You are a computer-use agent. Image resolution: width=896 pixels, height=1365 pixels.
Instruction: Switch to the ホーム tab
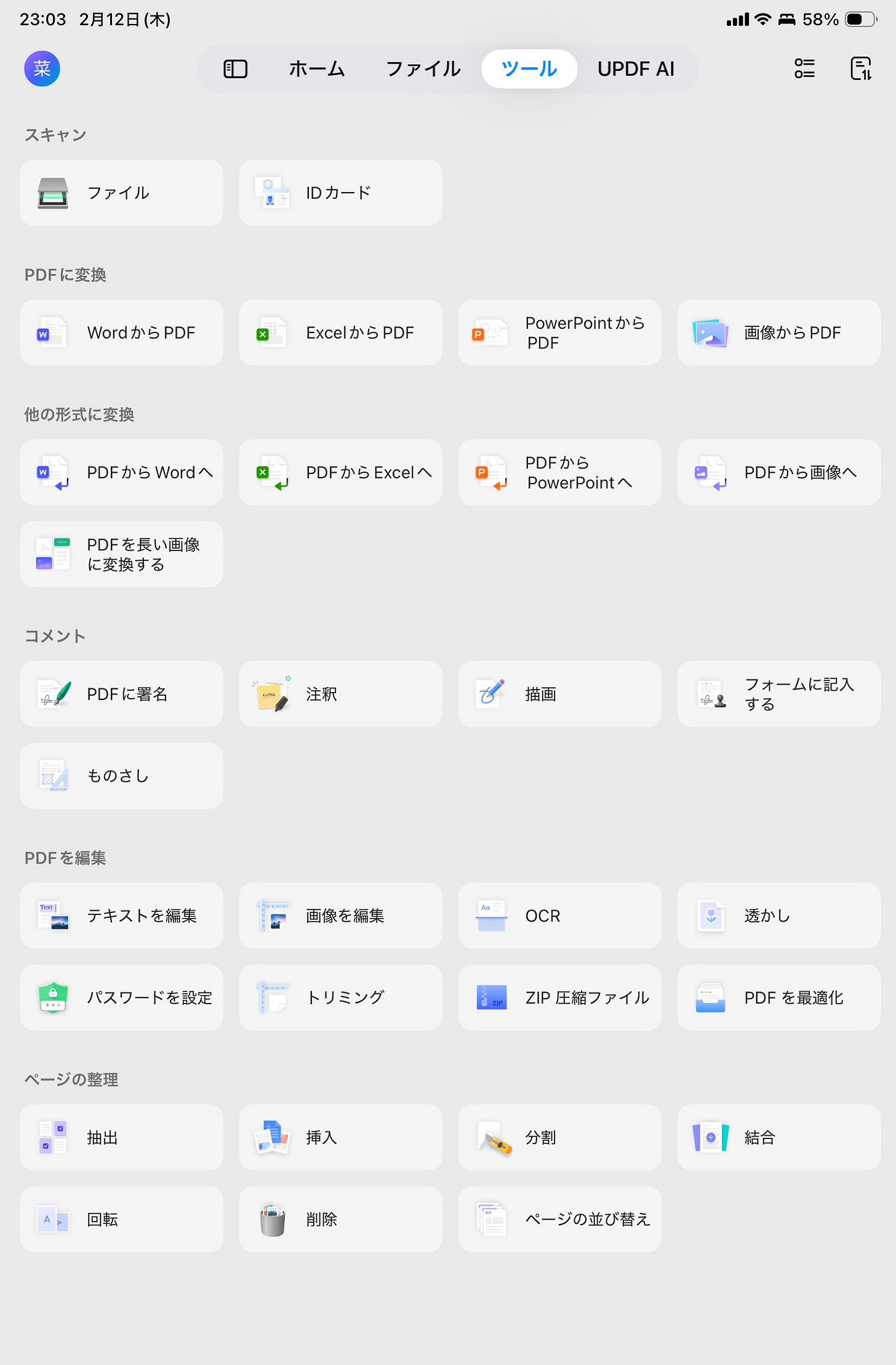(x=316, y=69)
